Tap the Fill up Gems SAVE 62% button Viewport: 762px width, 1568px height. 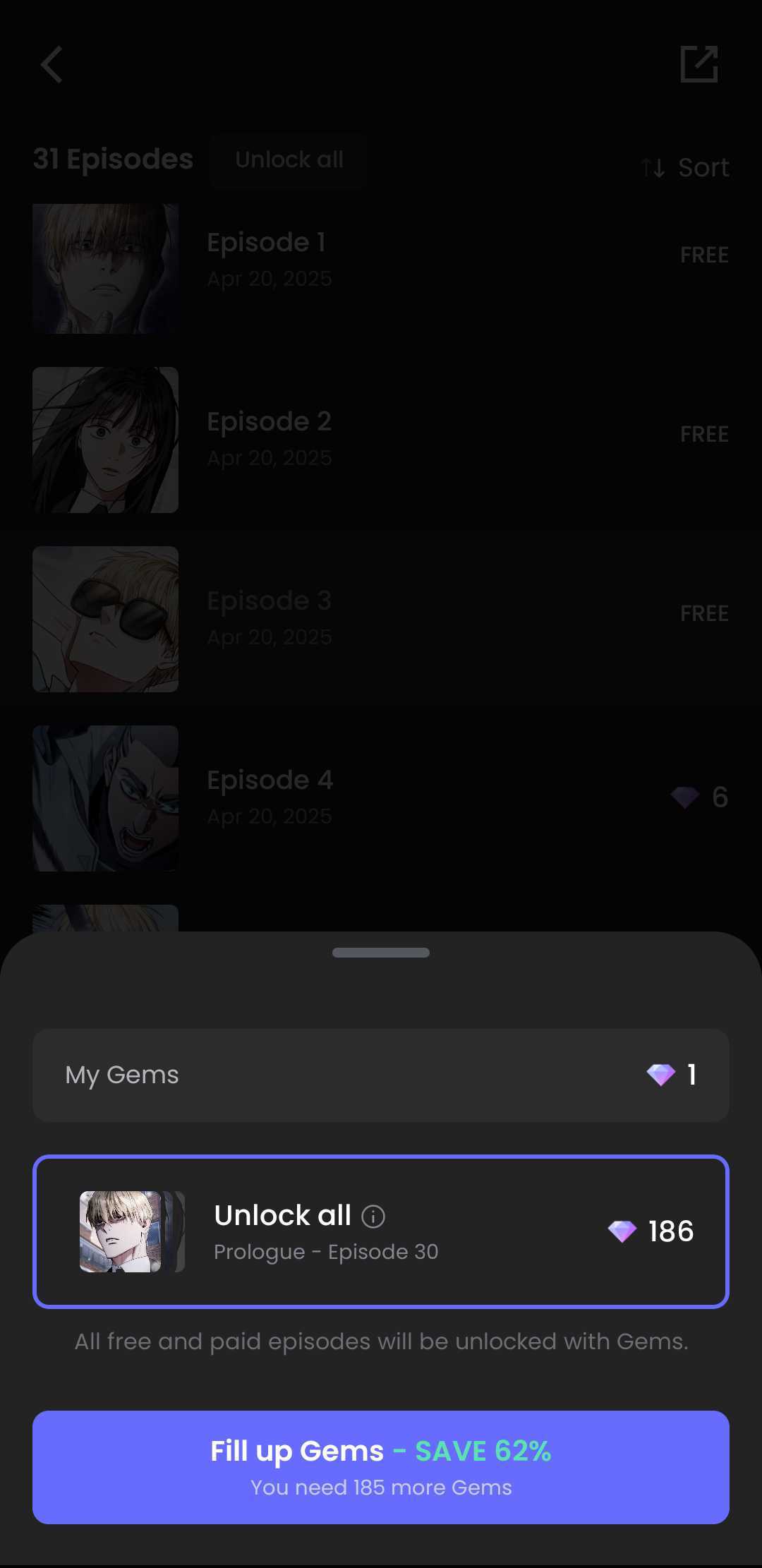tap(381, 1466)
